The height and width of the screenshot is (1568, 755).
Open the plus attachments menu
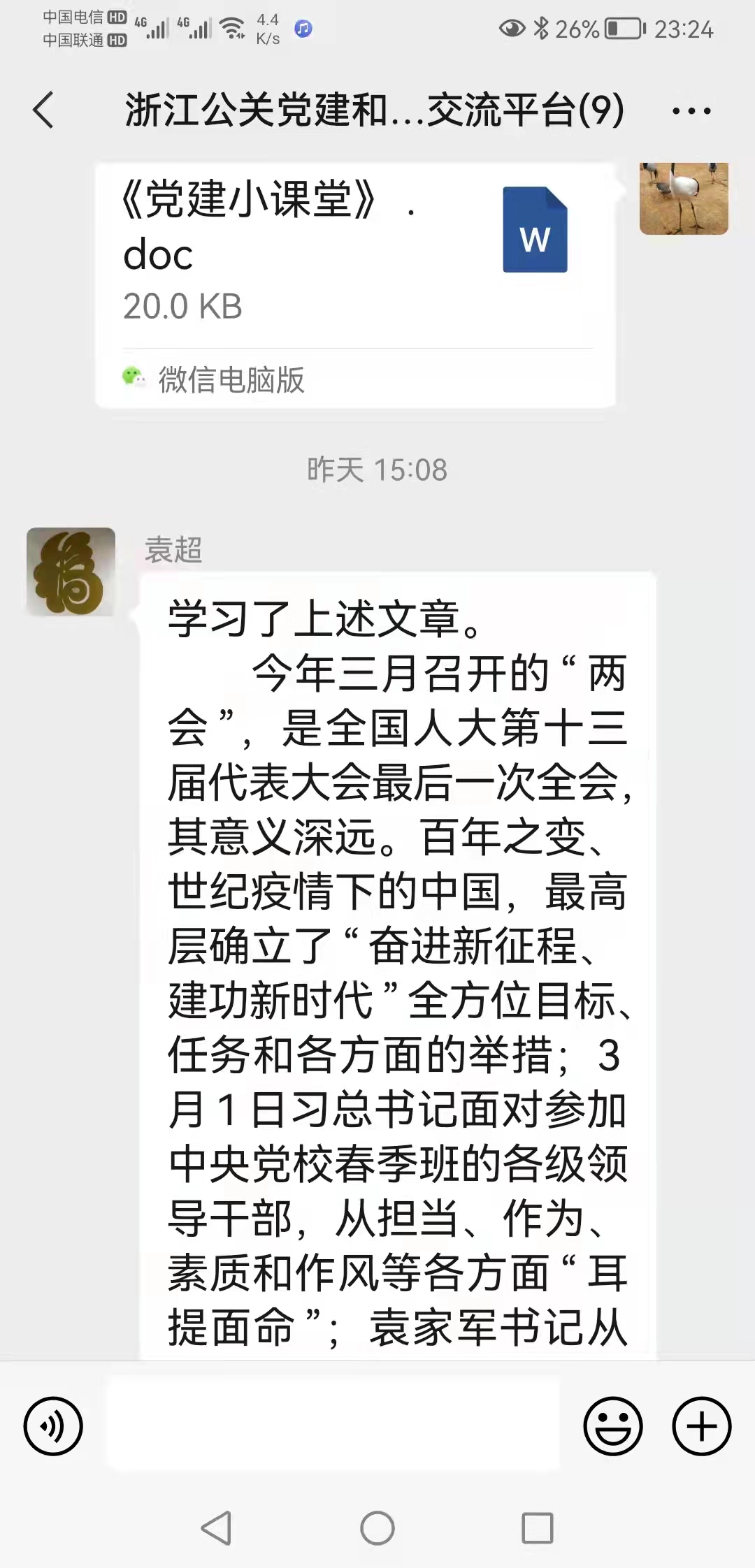(x=701, y=1426)
